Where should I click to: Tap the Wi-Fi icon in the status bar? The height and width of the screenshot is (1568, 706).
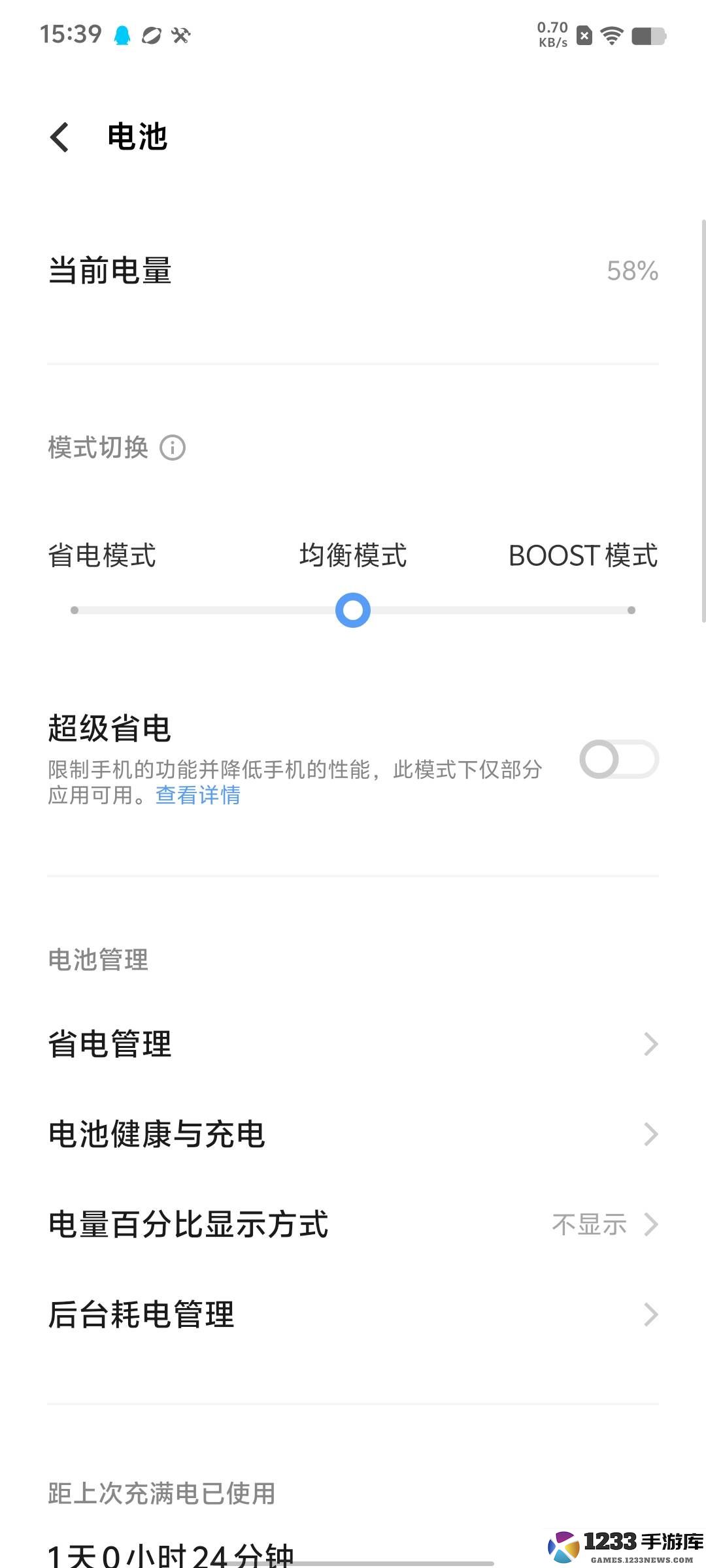pyautogui.click(x=612, y=37)
